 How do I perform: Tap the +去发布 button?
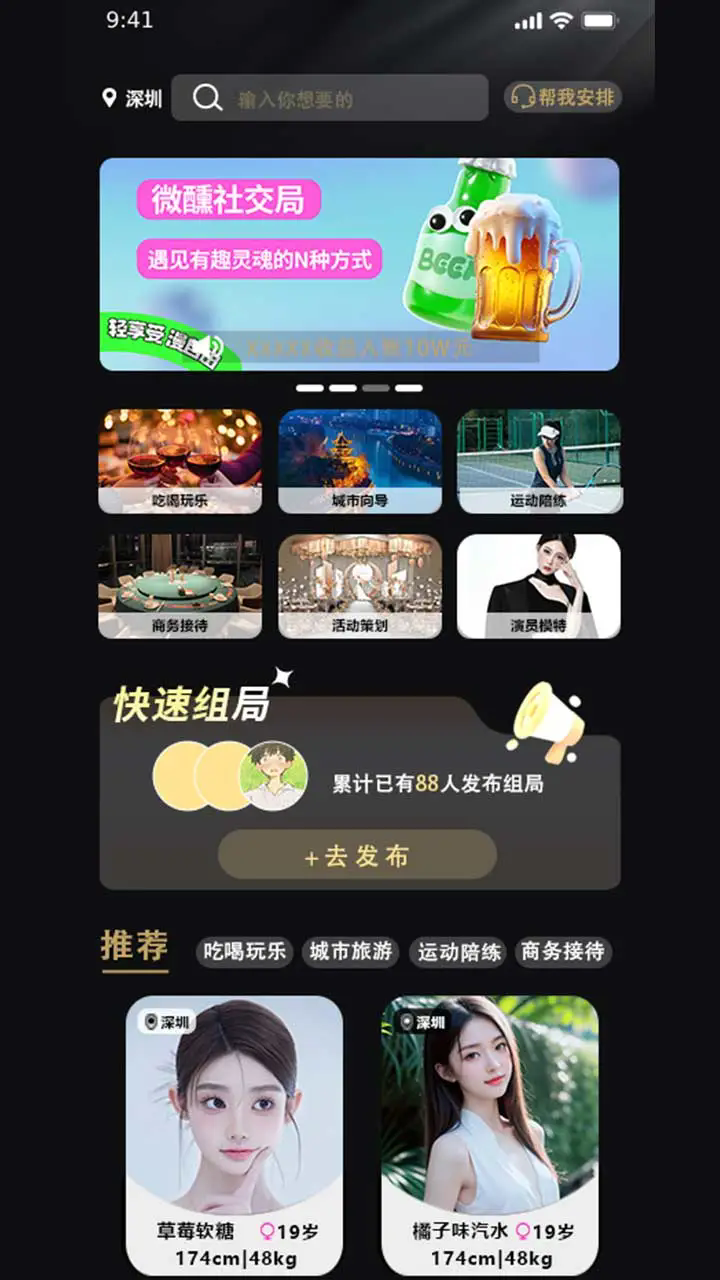click(357, 855)
